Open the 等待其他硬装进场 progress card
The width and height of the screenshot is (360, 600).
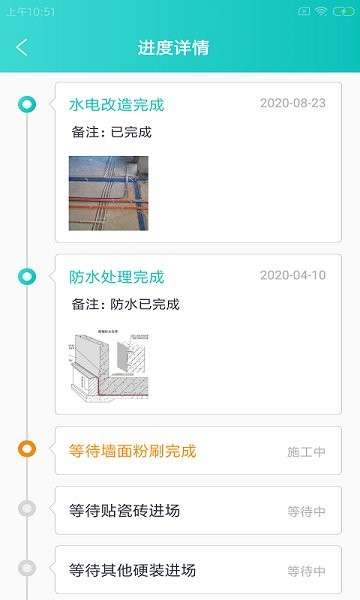(198, 570)
